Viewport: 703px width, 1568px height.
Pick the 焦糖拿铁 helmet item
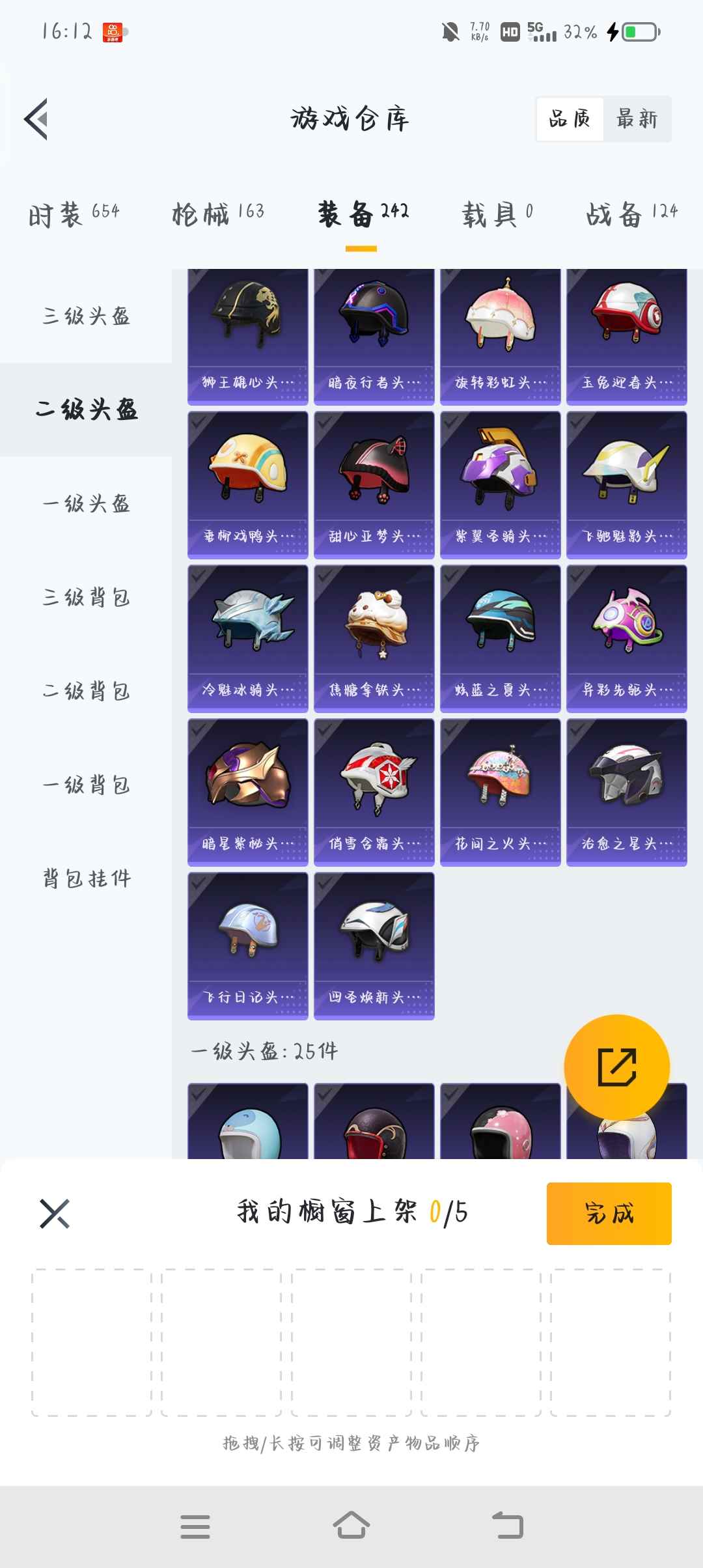374,638
